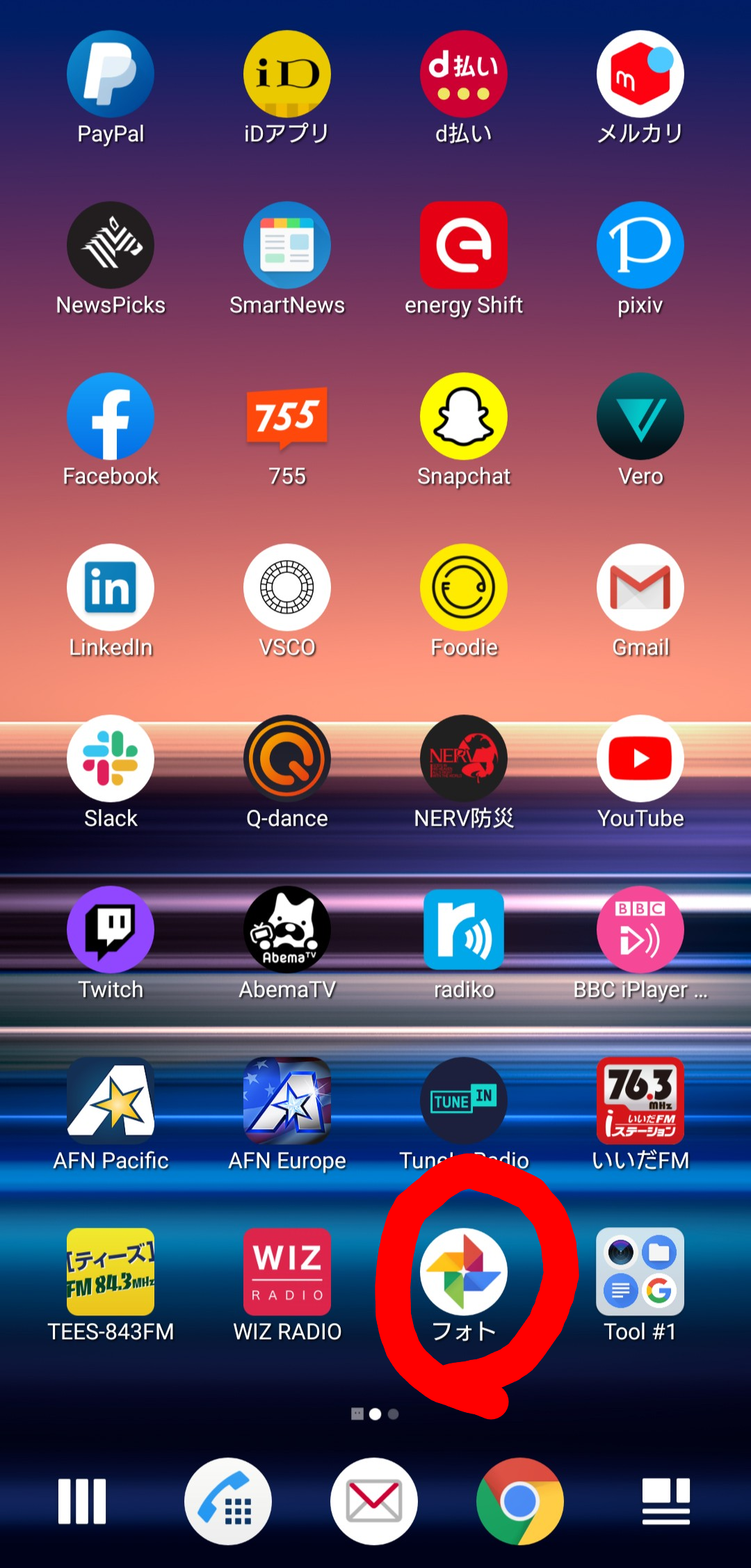Launch the メルカリ app

pyautogui.click(x=640, y=74)
